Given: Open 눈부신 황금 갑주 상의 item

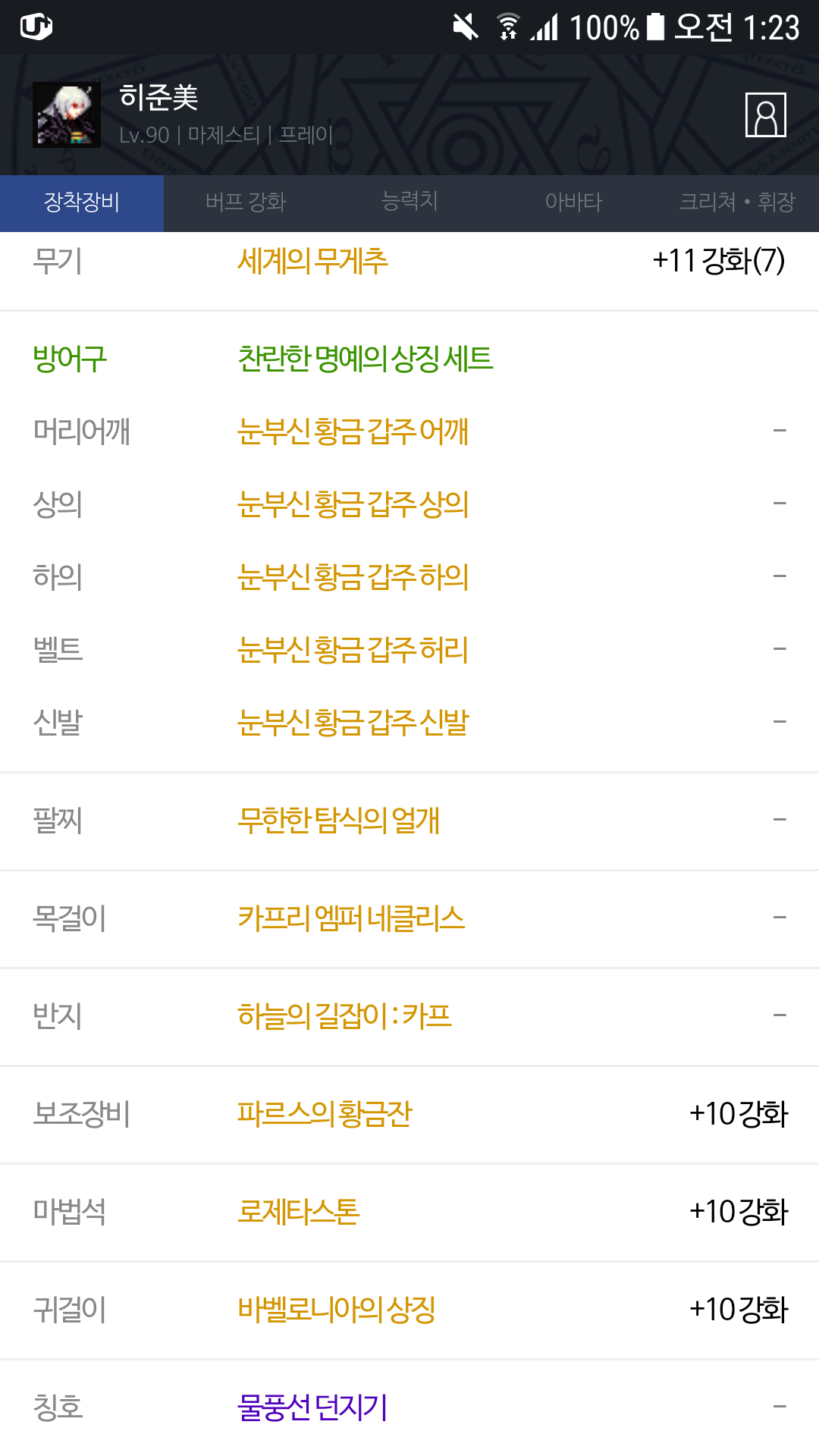Looking at the screenshot, I should tap(353, 504).
